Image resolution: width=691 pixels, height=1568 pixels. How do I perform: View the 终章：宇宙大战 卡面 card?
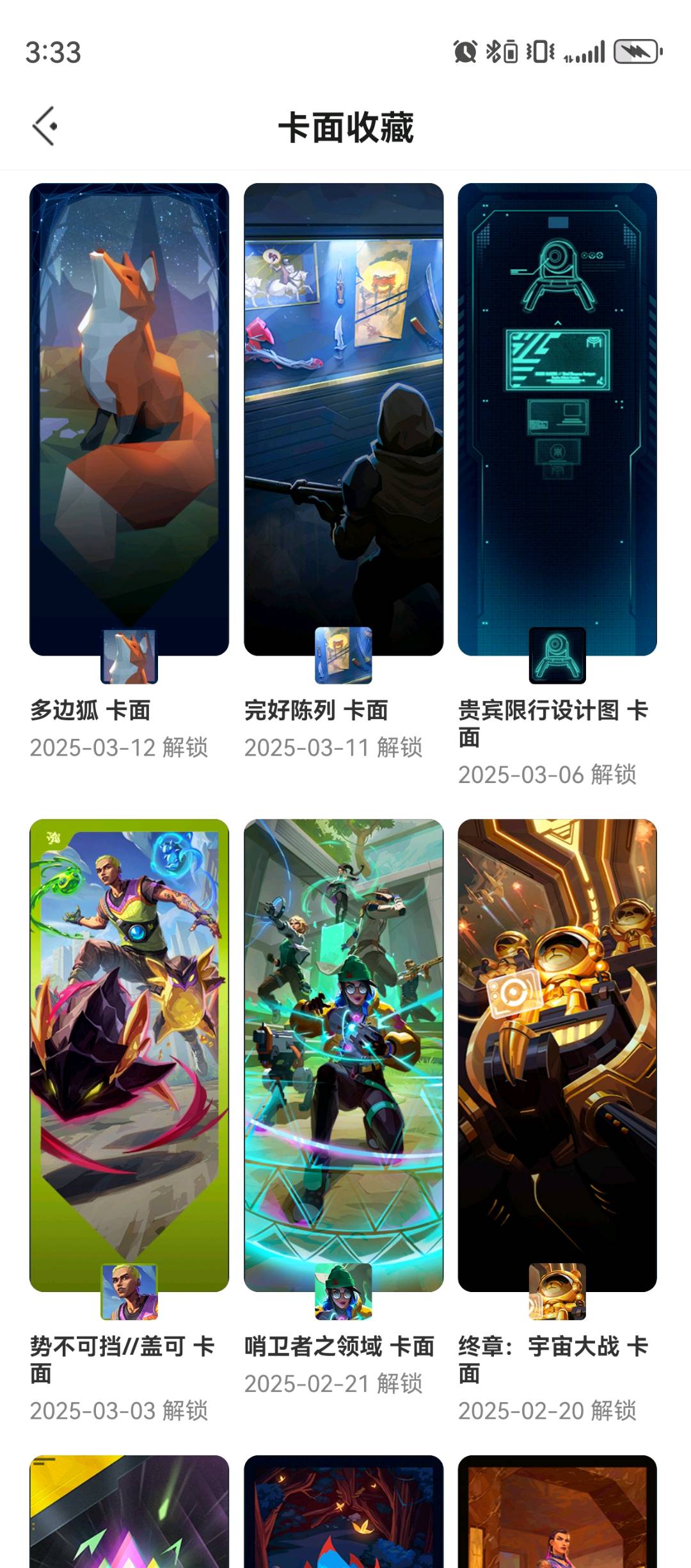point(557,1055)
